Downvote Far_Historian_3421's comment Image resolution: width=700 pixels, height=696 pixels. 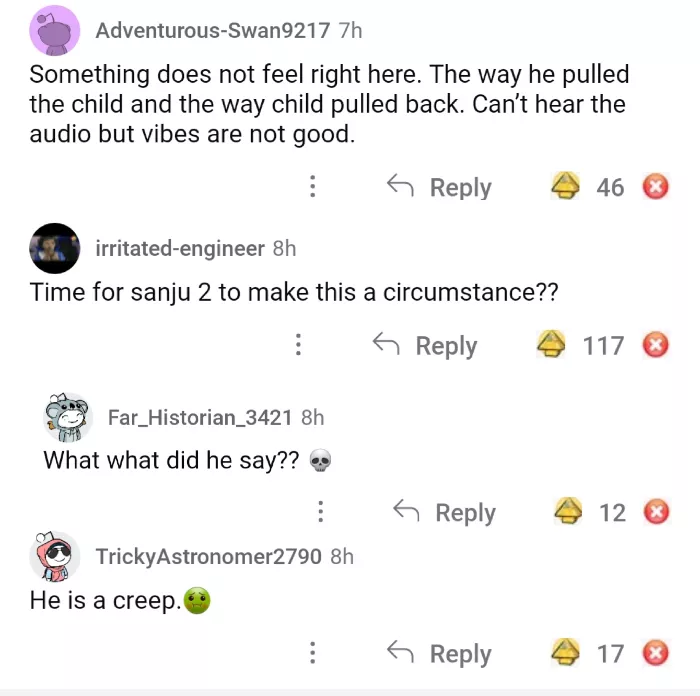(655, 512)
